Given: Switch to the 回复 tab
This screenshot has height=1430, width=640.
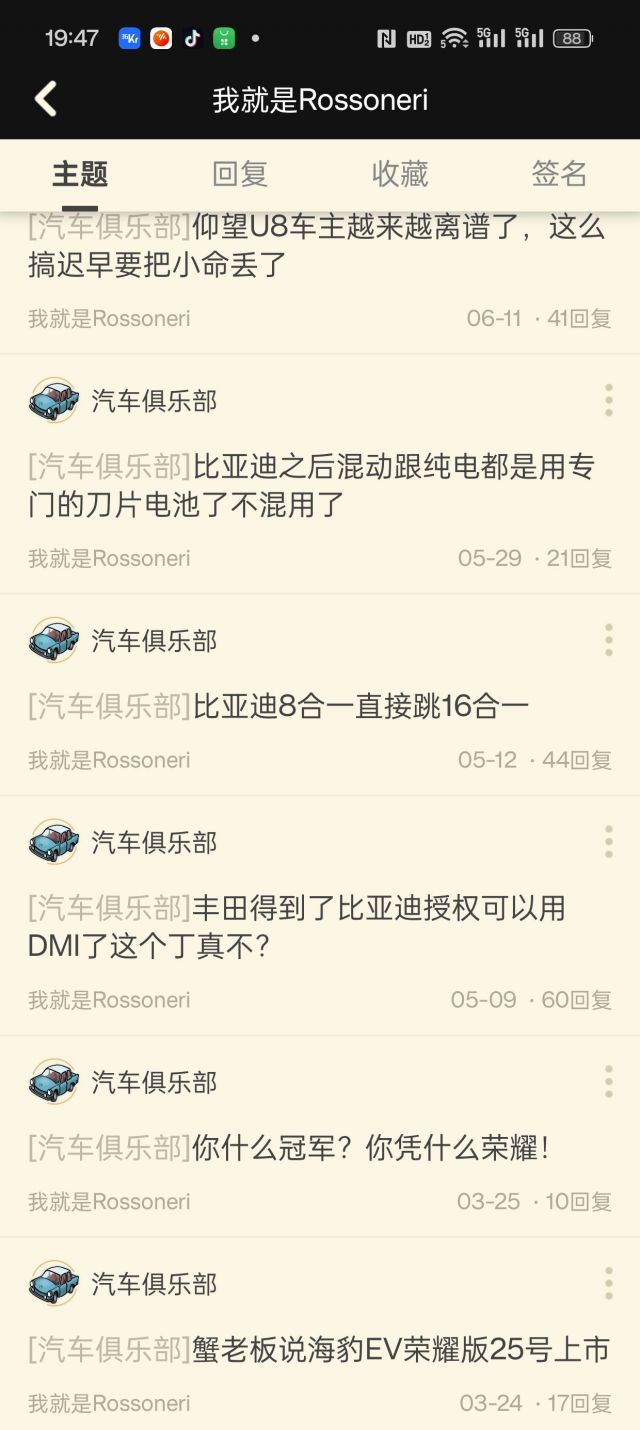Looking at the screenshot, I should tap(240, 174).
